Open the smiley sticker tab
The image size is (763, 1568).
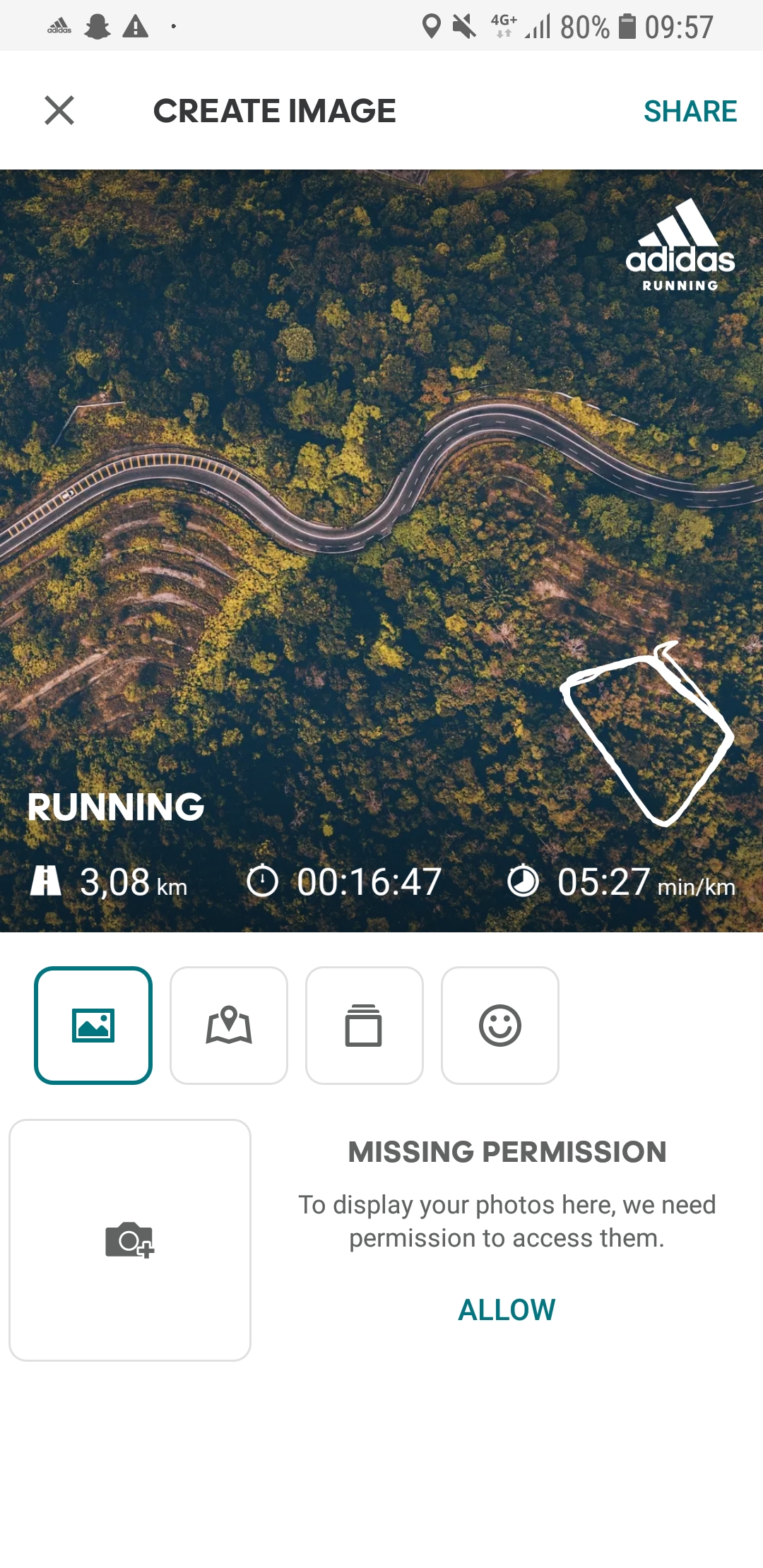click(x=499, y=1025)
